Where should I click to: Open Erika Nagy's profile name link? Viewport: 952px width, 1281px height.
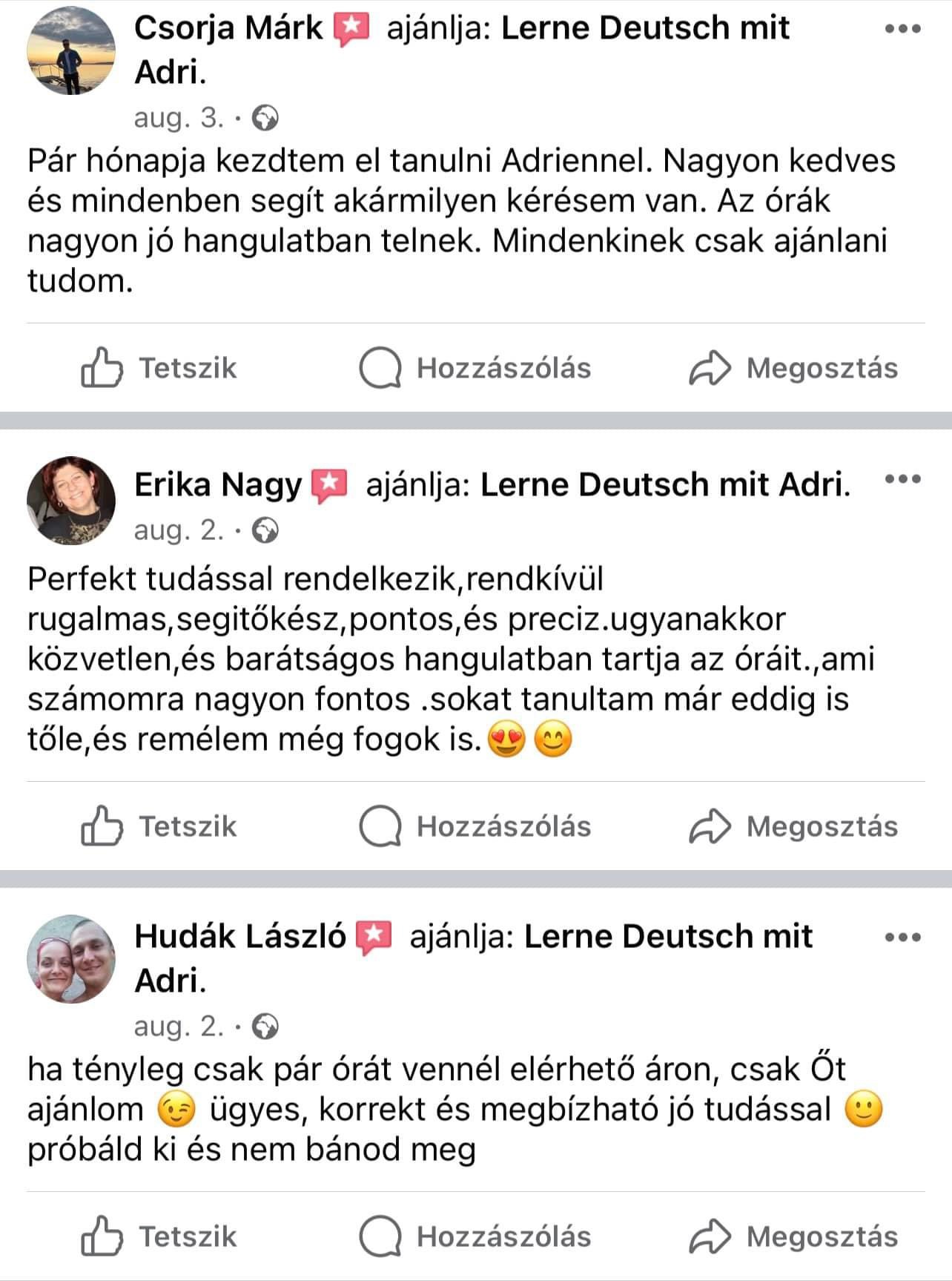pos(218,485)
